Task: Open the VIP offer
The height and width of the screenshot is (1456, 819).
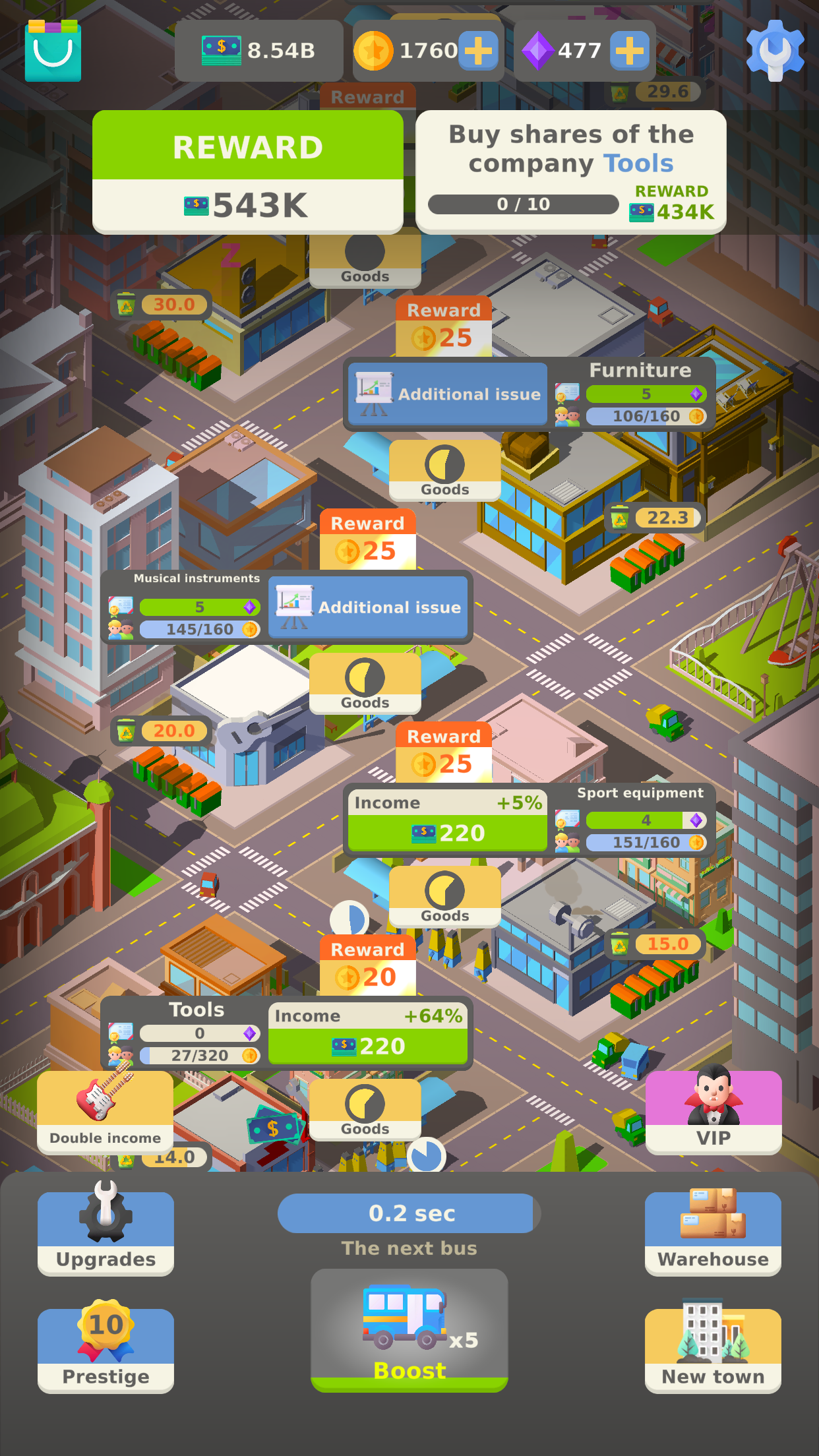Action: click(713, 1112)
